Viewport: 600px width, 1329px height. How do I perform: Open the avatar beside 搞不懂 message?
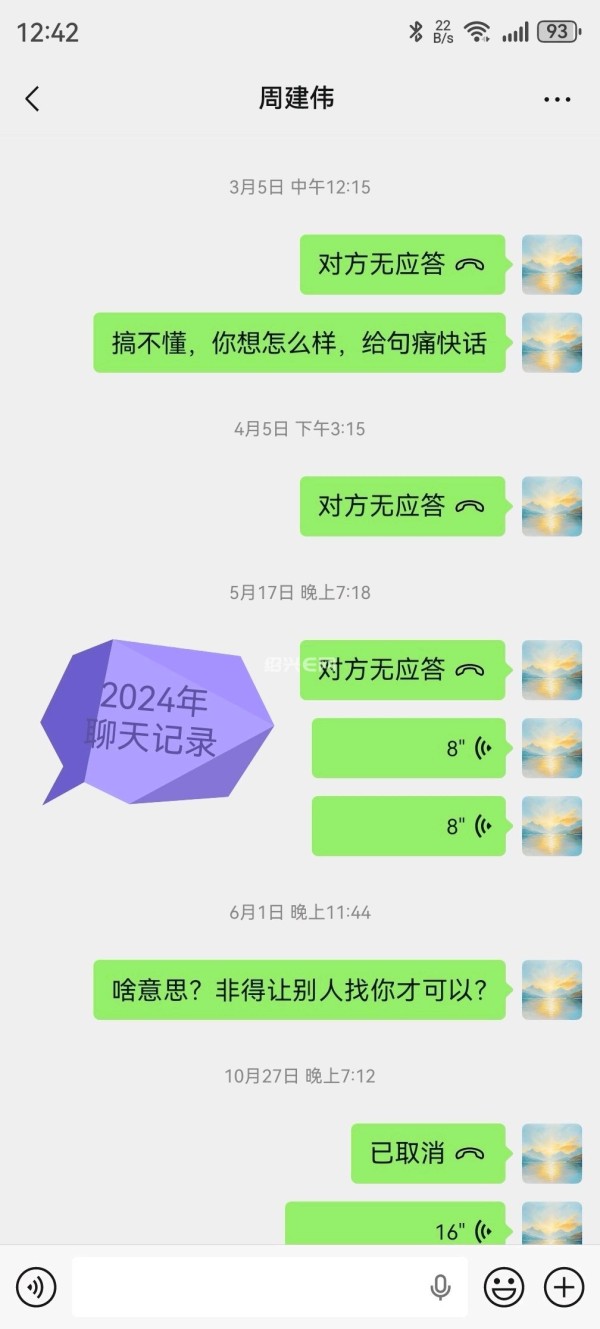tap(552, 343)
